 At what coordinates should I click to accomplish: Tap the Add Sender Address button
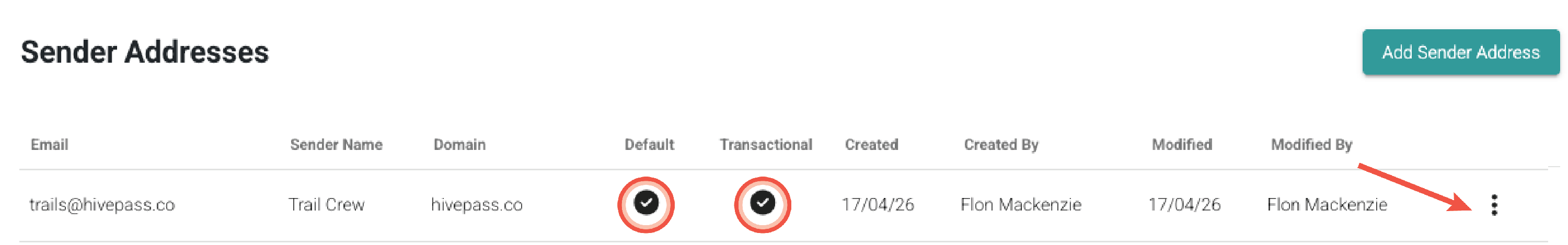[x=1460, y=52]
